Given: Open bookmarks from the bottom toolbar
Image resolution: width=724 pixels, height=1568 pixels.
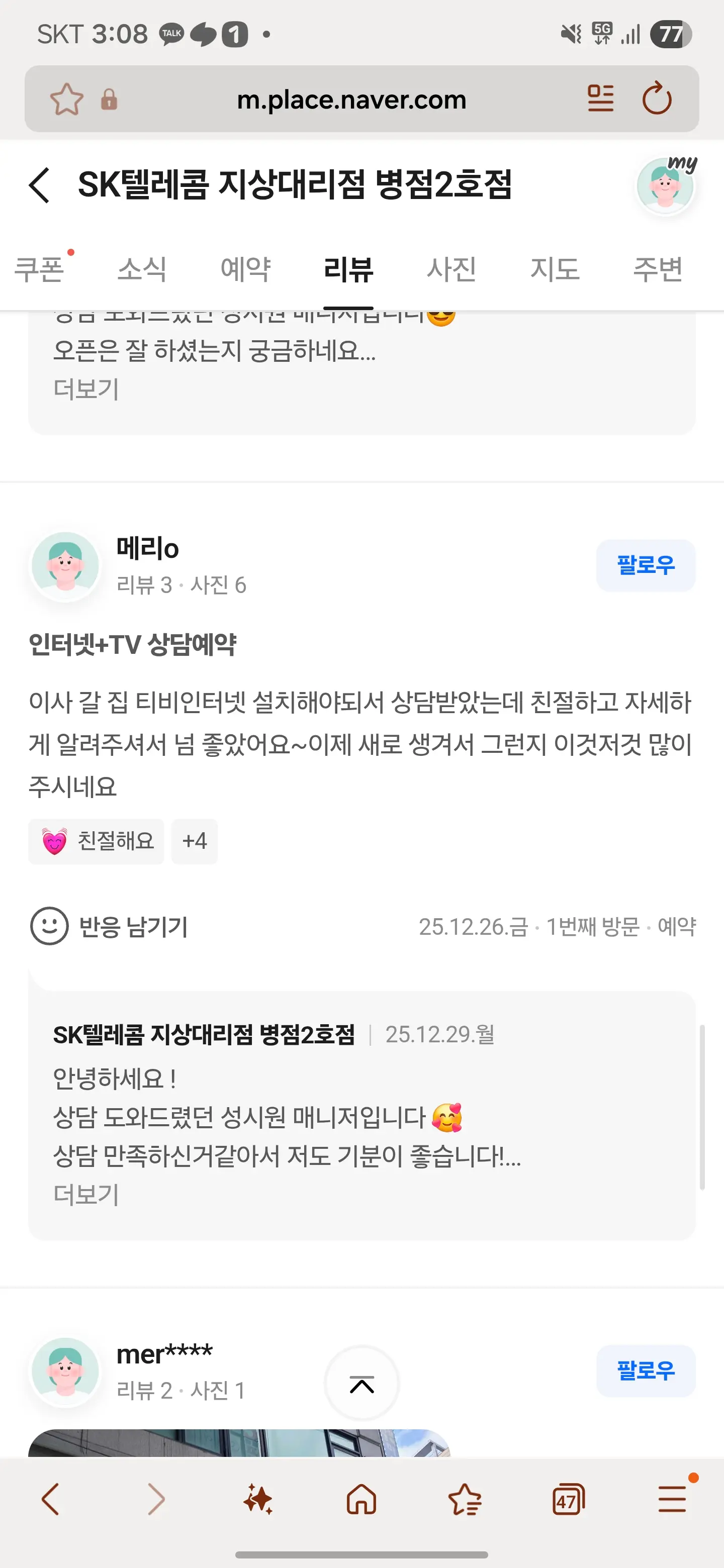Looking at the screenshot, I should [x=465, y=1501].
